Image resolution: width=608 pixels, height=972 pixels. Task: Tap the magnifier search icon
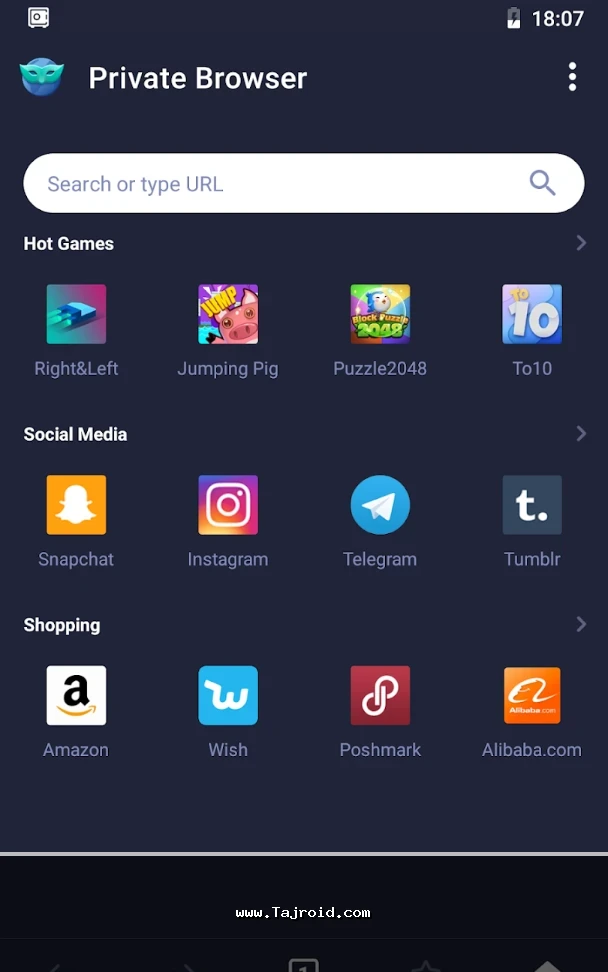click(x=542, y=183)
